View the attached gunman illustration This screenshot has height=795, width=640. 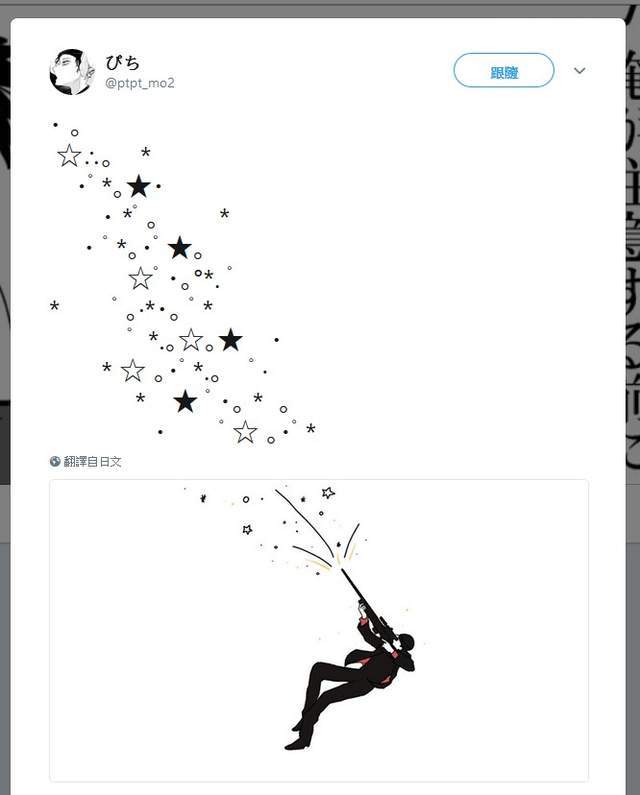[319, 630]
